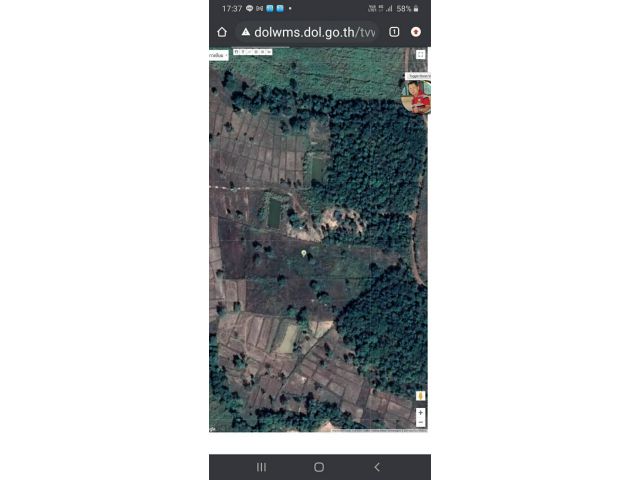Toggle fullscreen map view
Screen dimensions: 640x480
tap(420, 54)
